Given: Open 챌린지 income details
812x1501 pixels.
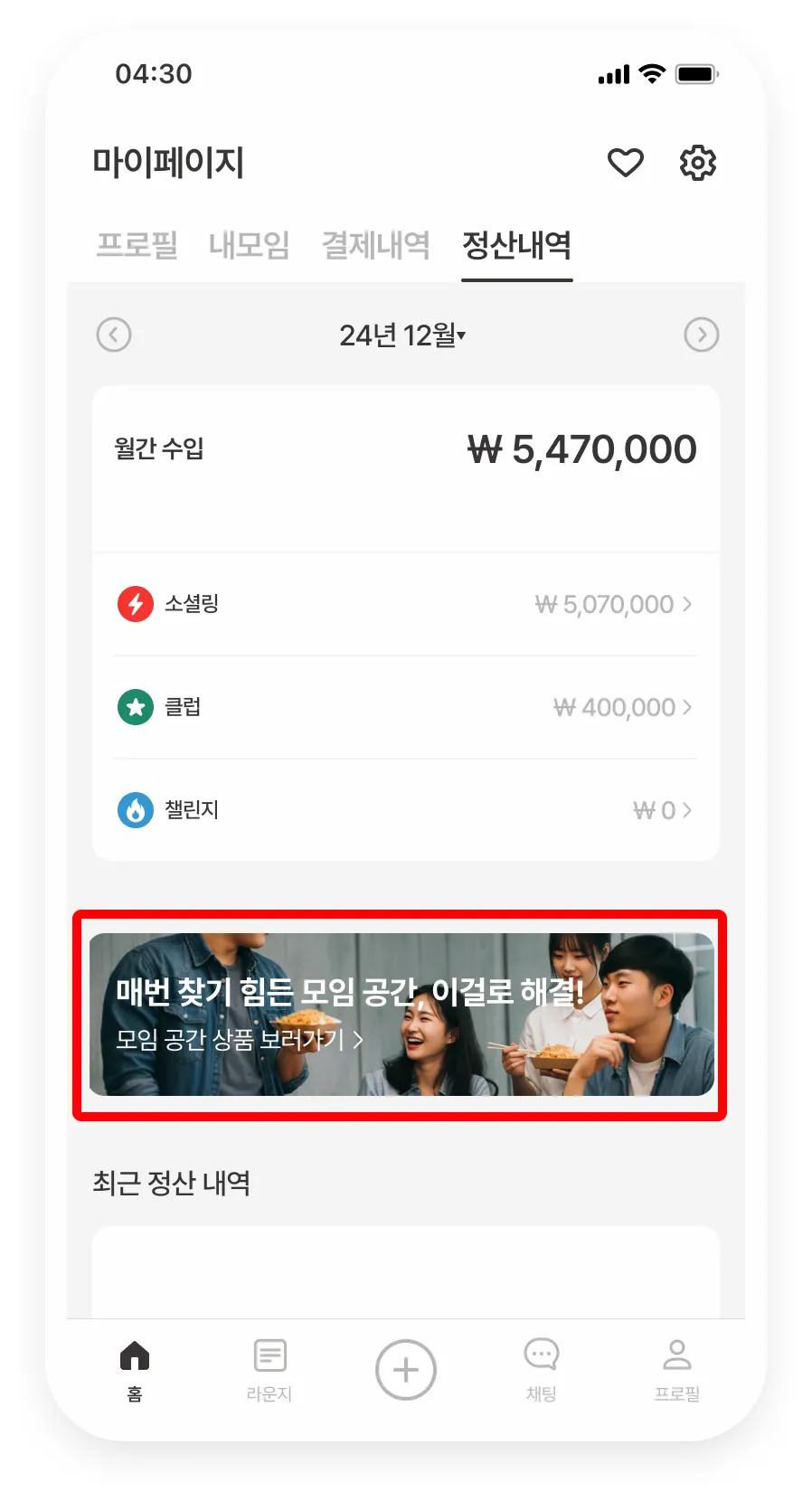Looking at the screenshot, I should coord(405,810).
